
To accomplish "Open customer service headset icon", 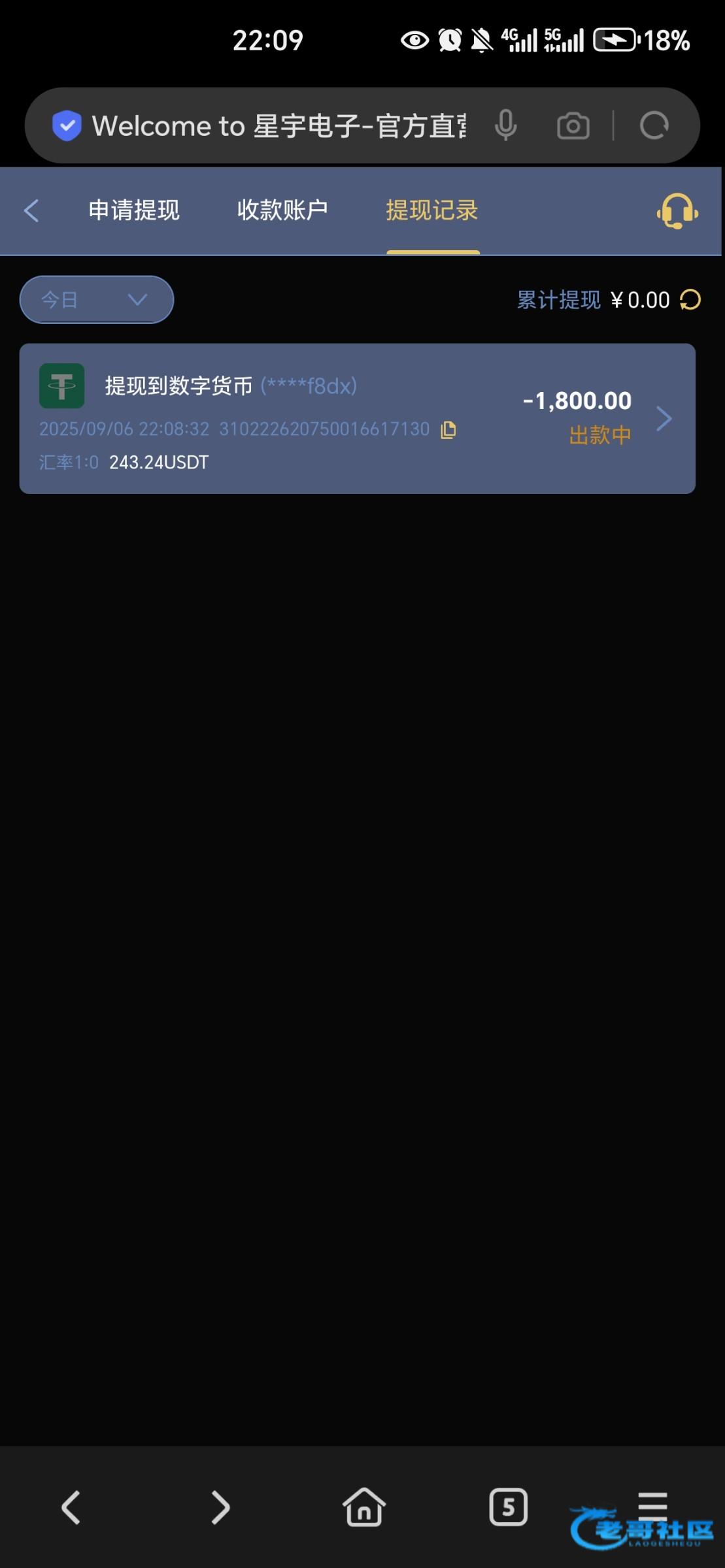I will (677, 210).
